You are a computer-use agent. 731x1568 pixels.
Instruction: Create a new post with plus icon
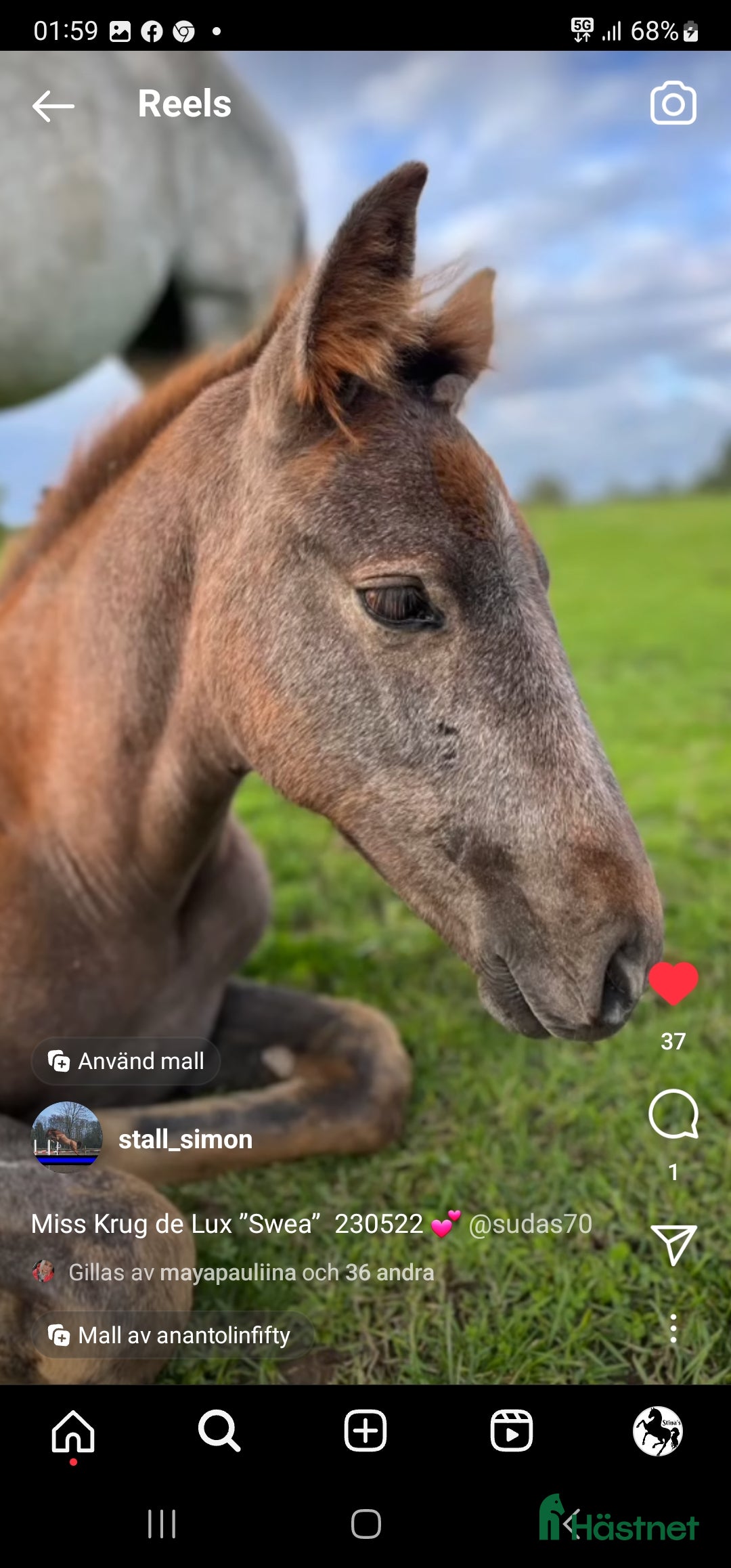[x=365, y=1431]
